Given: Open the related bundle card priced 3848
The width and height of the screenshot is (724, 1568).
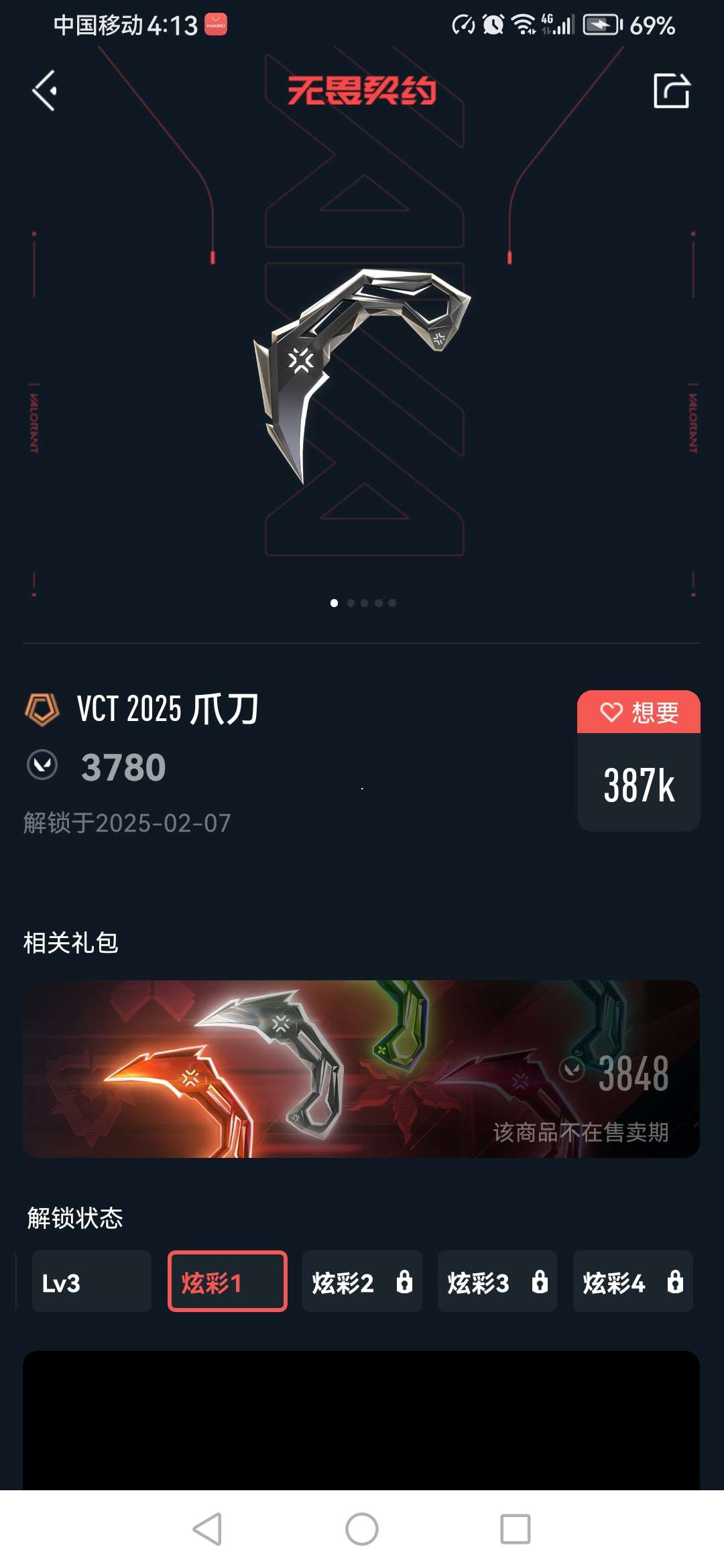Looking at the screenshot, I should click(361, 1069).
